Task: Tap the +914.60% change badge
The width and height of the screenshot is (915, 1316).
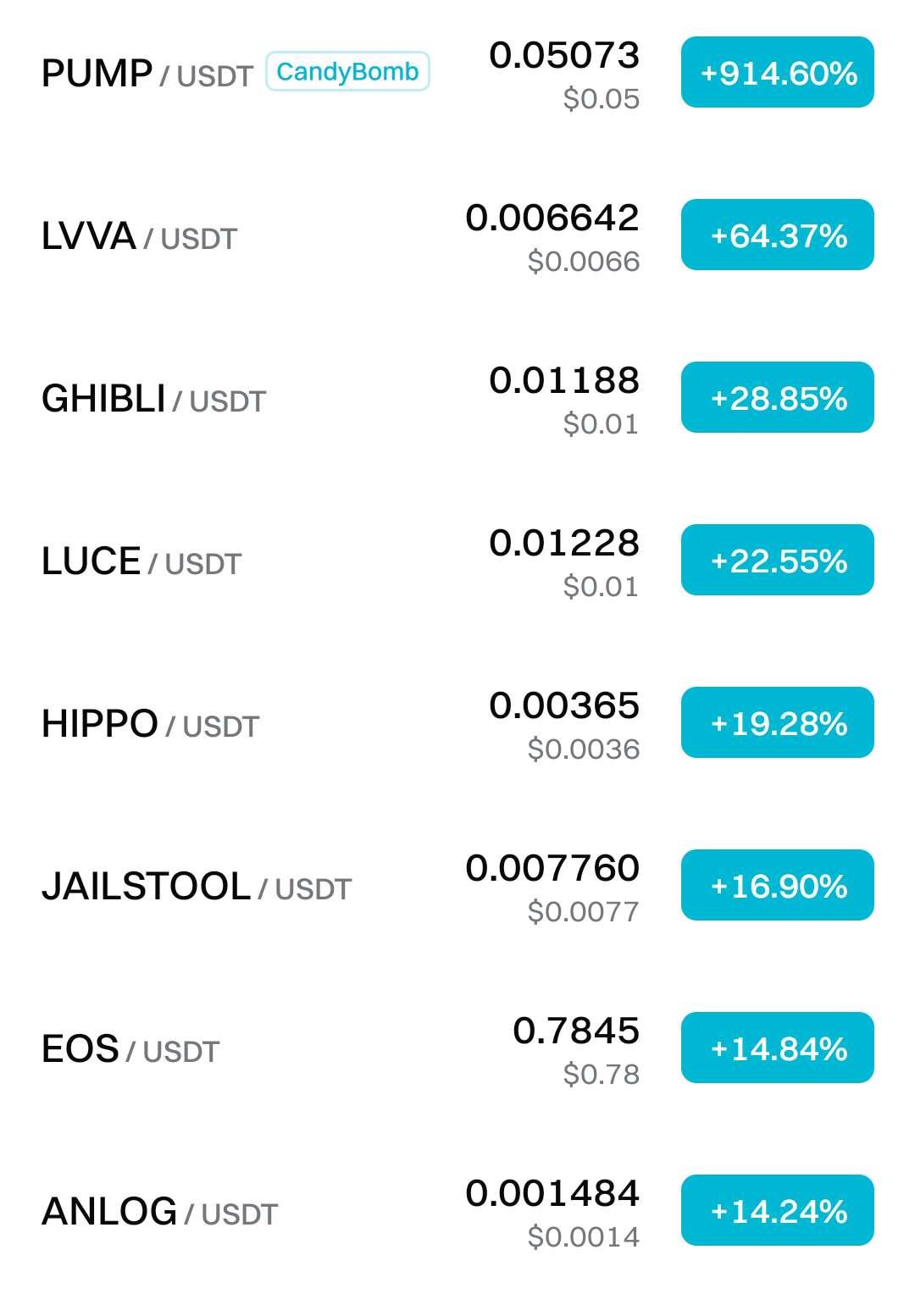Action: click(x=777, y=73)
